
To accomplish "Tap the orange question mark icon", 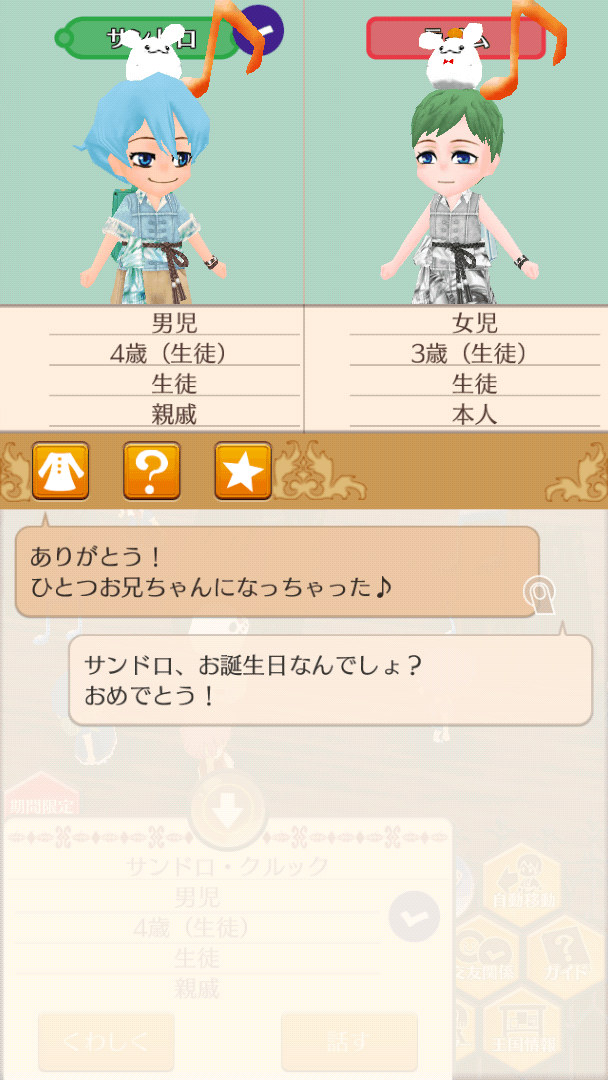I will point(152,471).
